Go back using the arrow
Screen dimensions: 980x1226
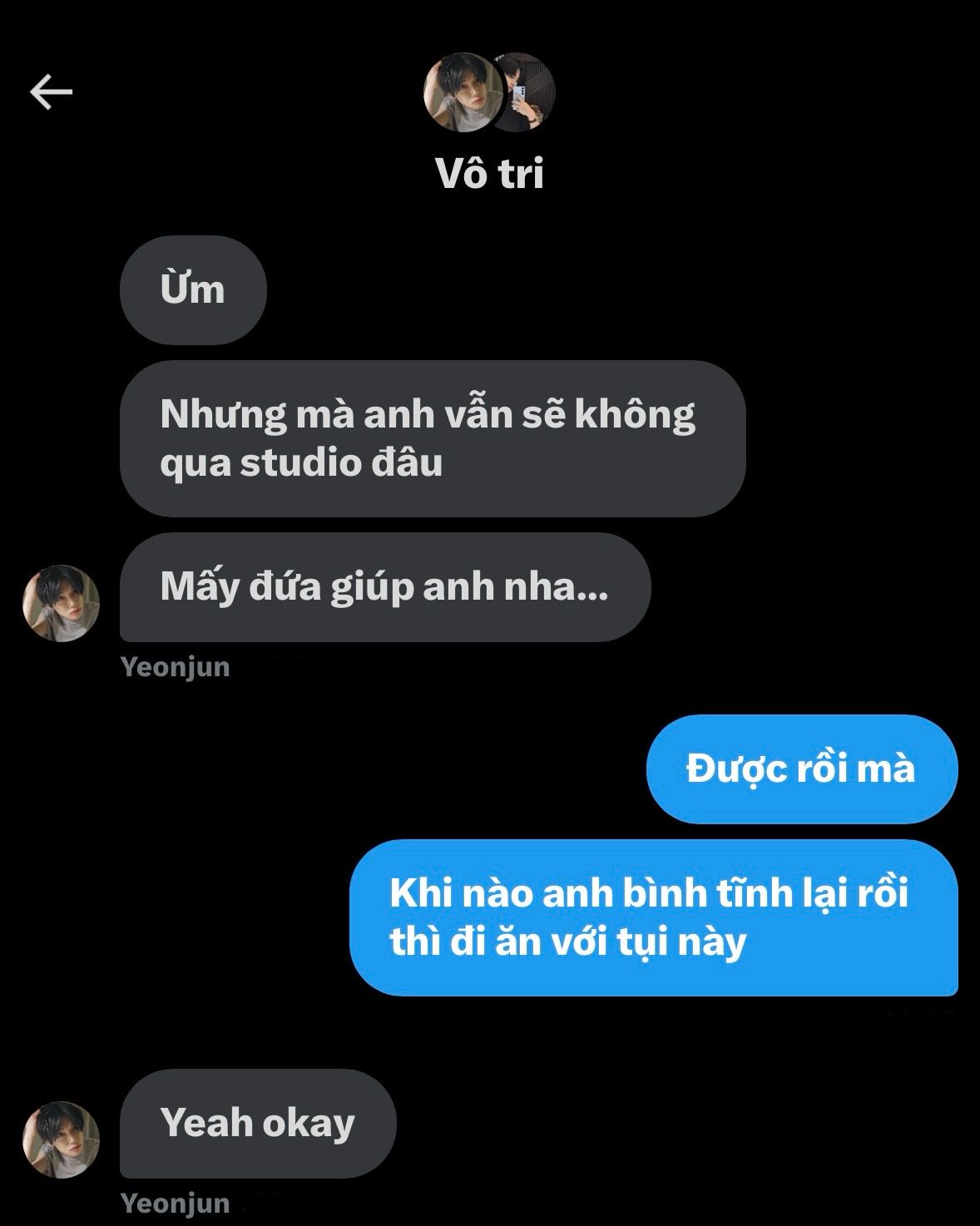52,91
